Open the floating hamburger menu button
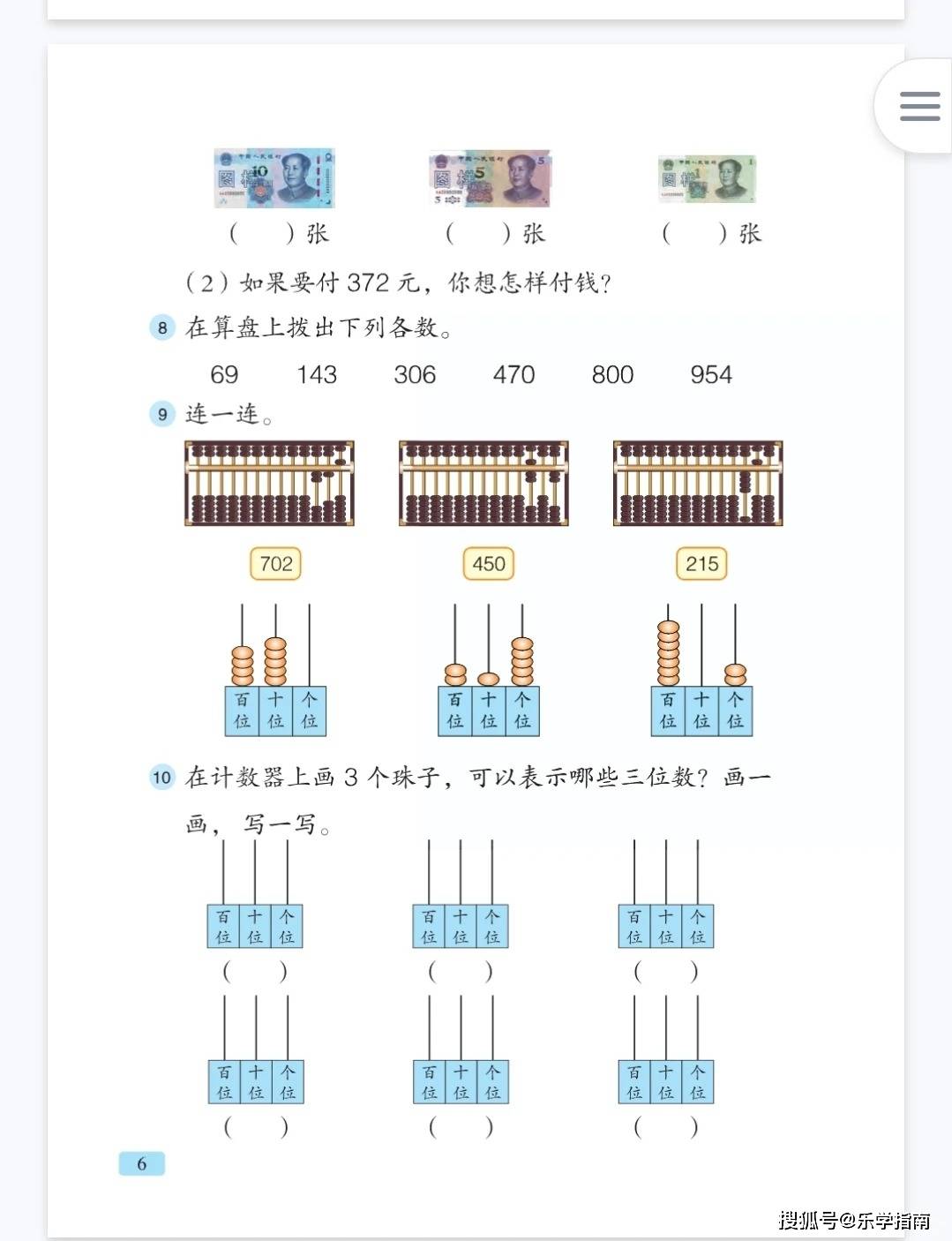The height and width of the screenshot is (1241, 952). tap(919, 107)
